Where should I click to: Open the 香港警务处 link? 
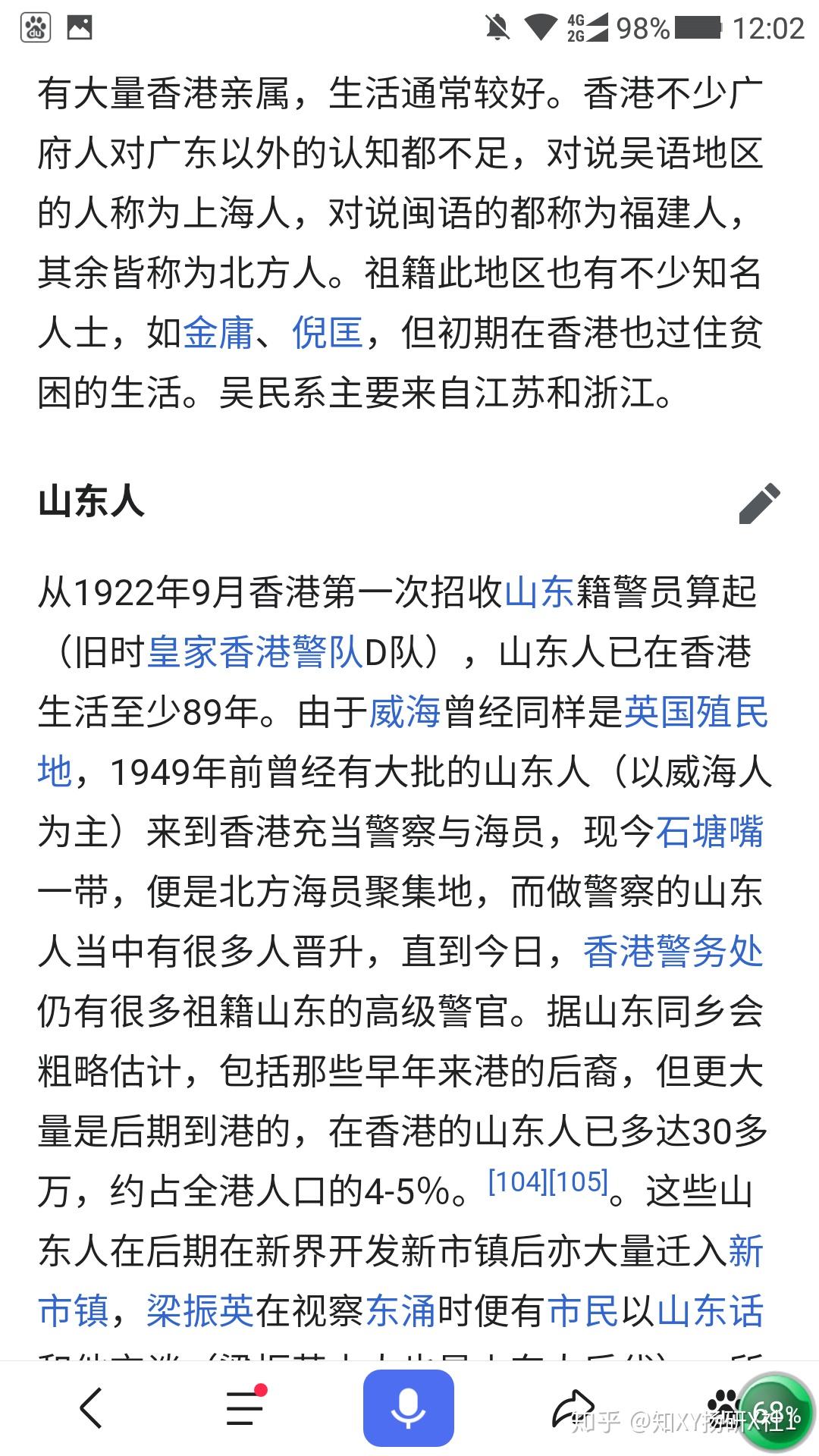click(673, 952)
